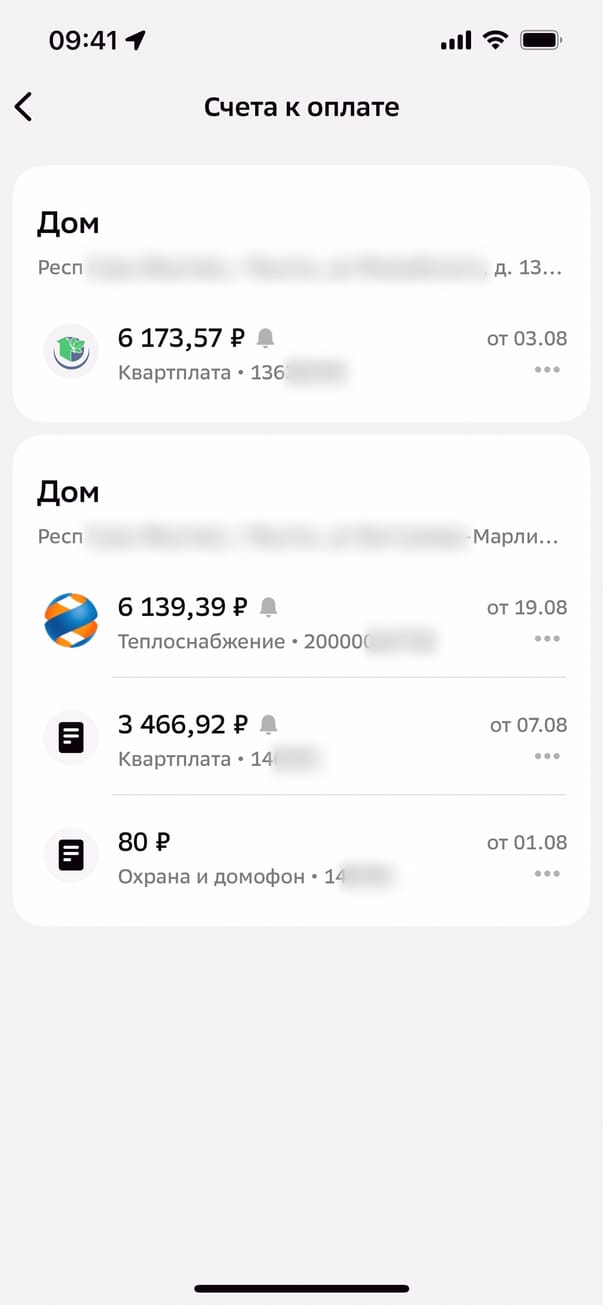Go back from Счета к оплате
Screen dimensions: 603x1305
(24, 107)
